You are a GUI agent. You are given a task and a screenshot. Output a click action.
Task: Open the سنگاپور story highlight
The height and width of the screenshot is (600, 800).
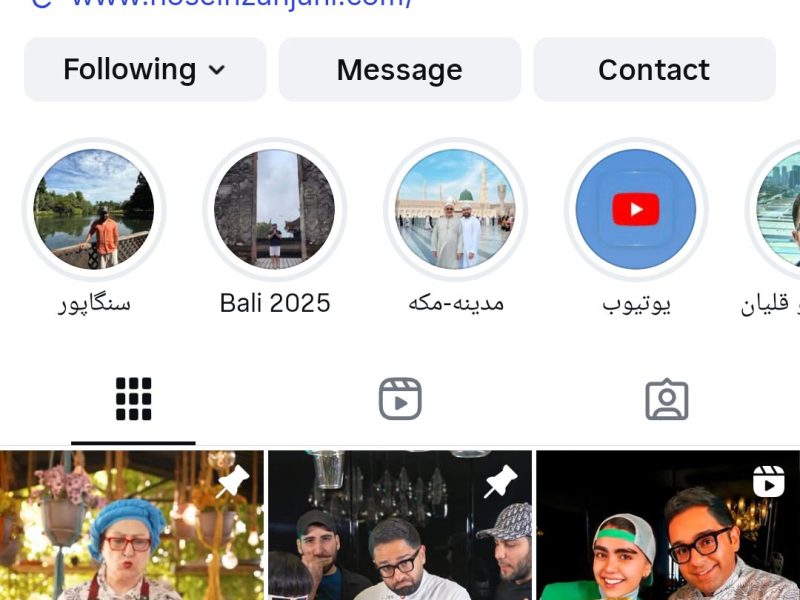coord(94,210)
